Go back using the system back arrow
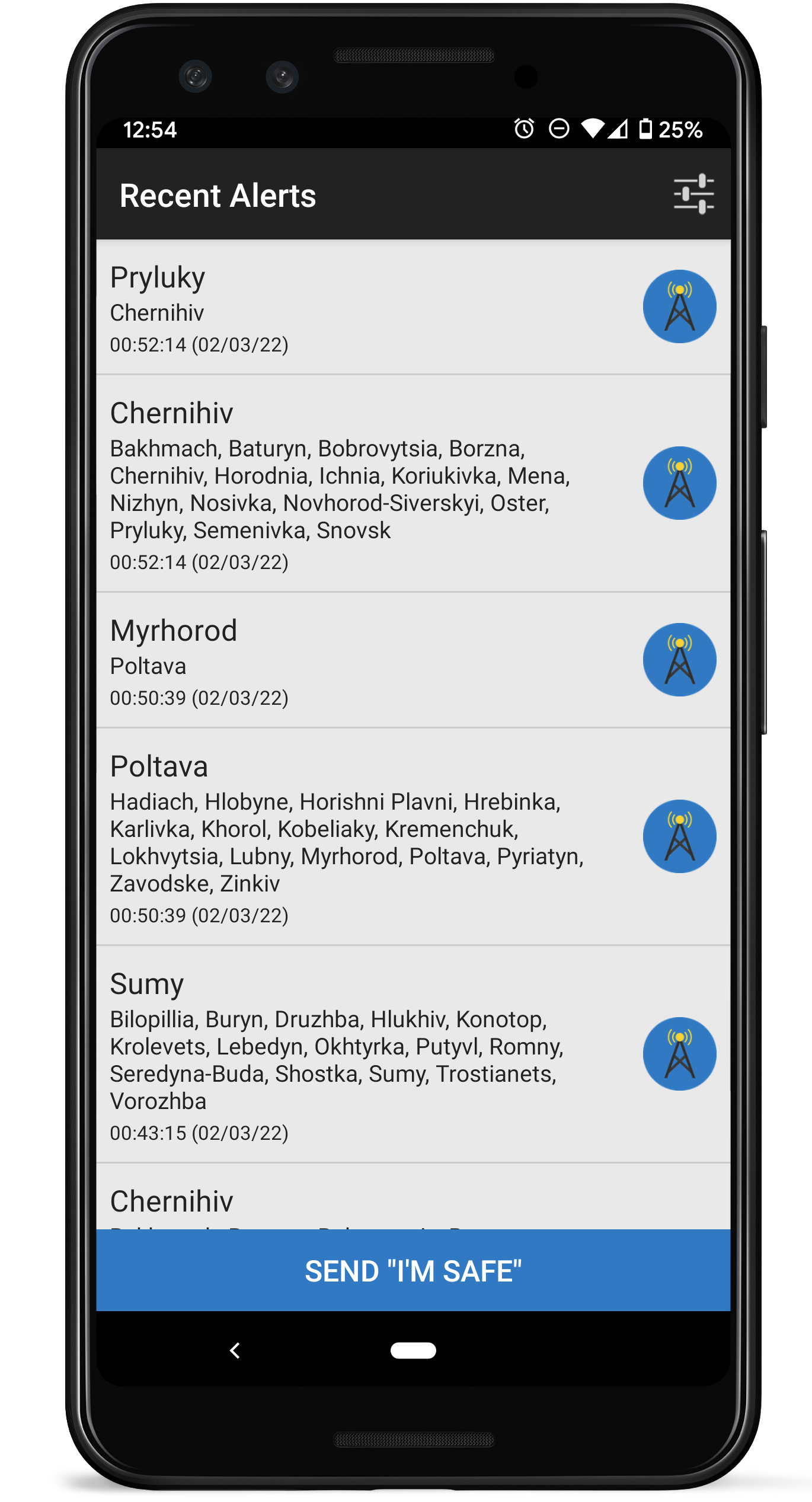 (x=235, y=1351)
